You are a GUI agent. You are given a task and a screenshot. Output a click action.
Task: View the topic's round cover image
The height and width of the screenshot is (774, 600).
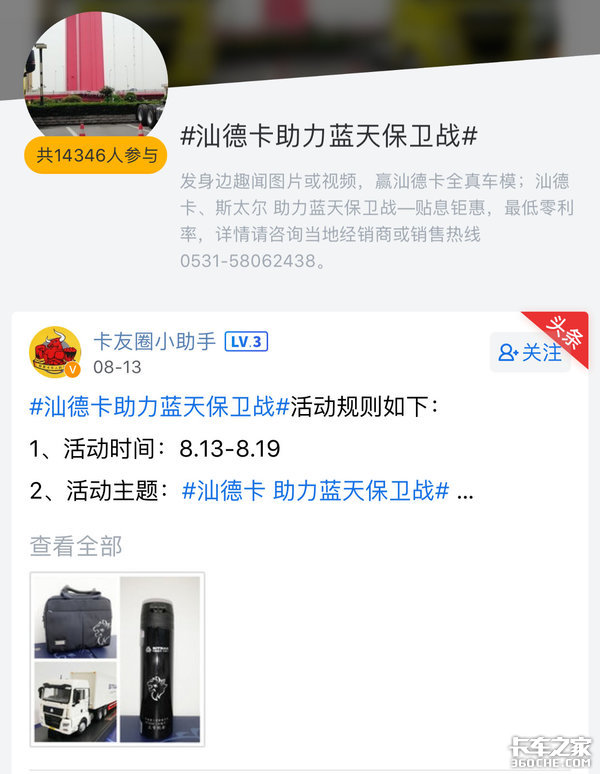(x=96, y=80)
